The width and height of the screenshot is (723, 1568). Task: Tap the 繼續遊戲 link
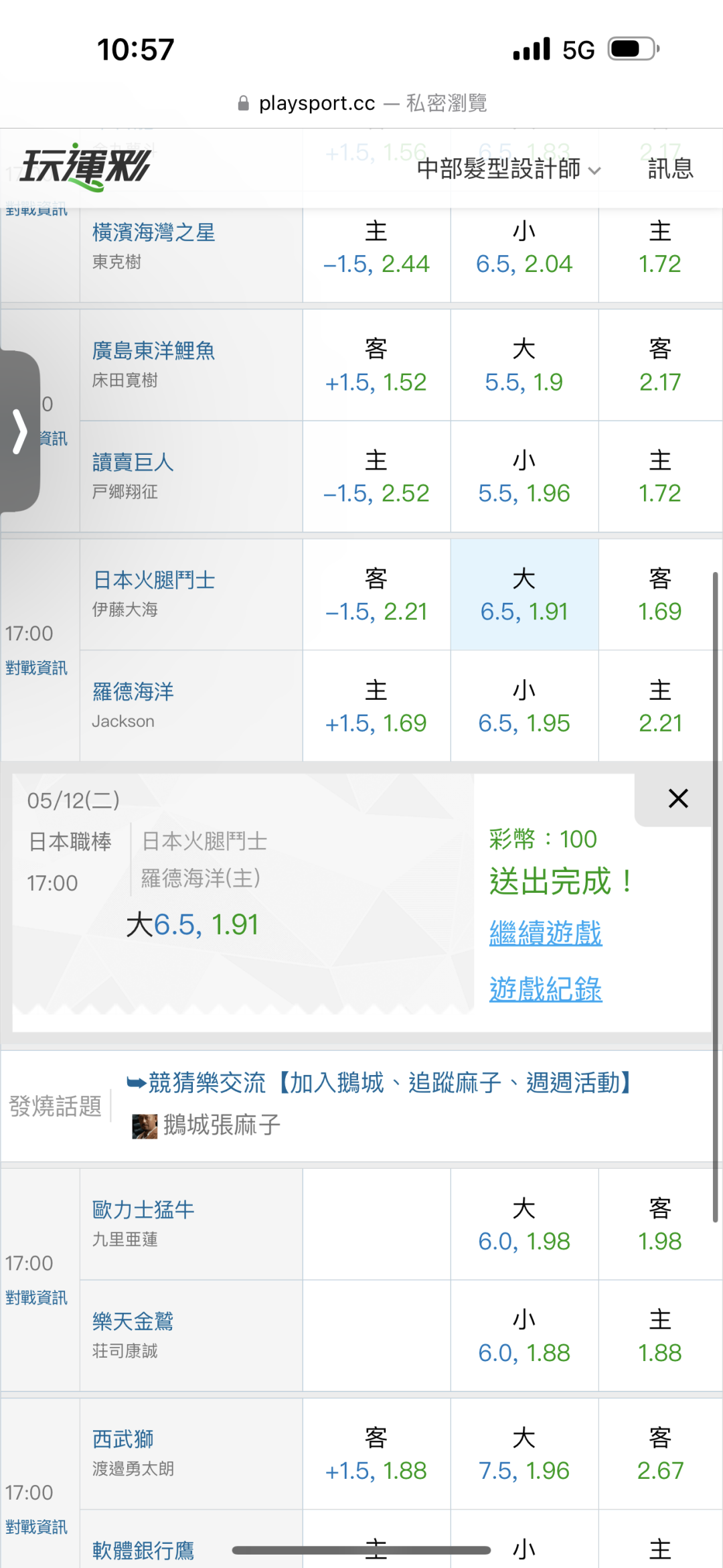tap(546, 933)
